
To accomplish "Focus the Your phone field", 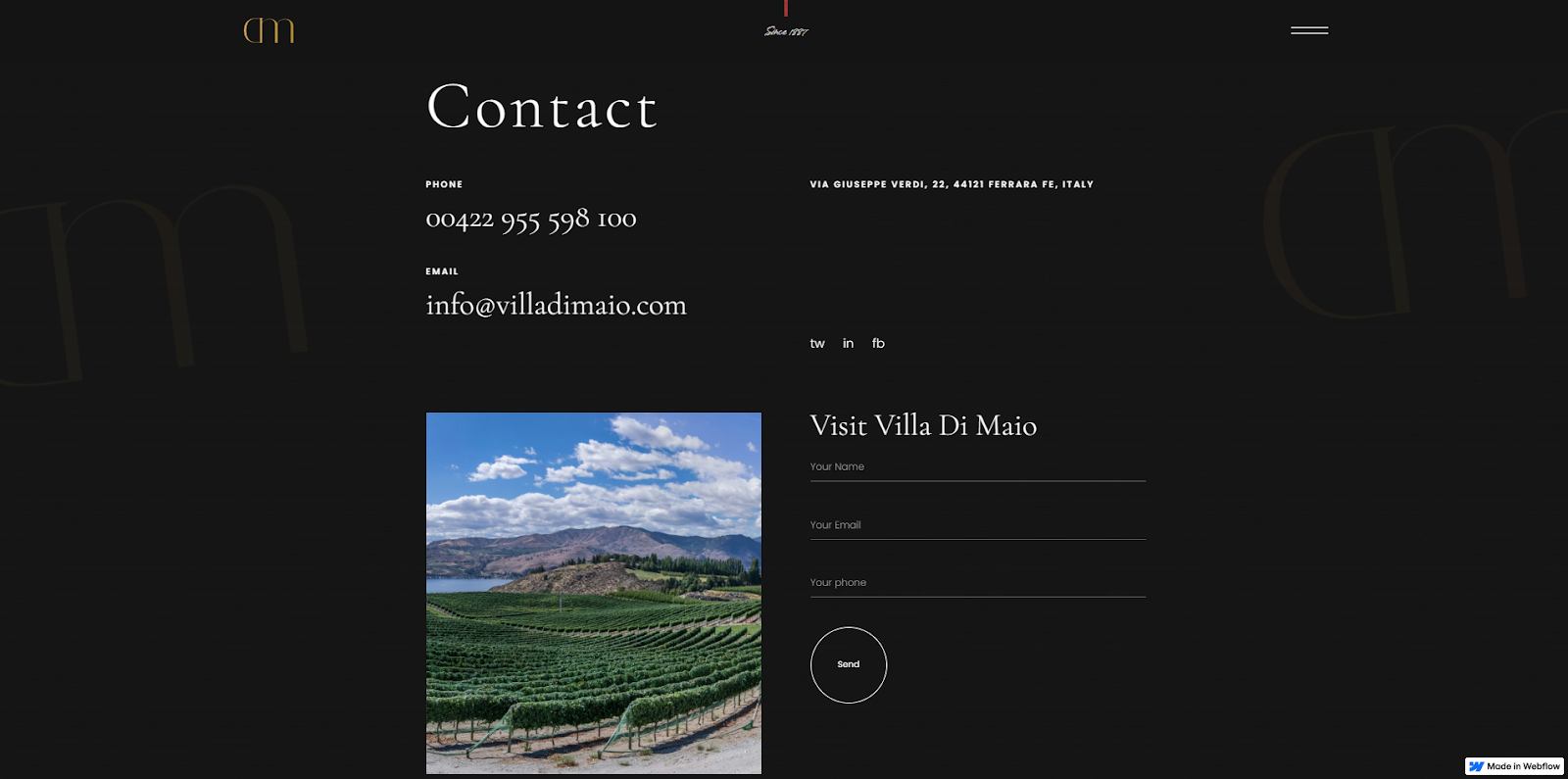I will pos(977,583).
